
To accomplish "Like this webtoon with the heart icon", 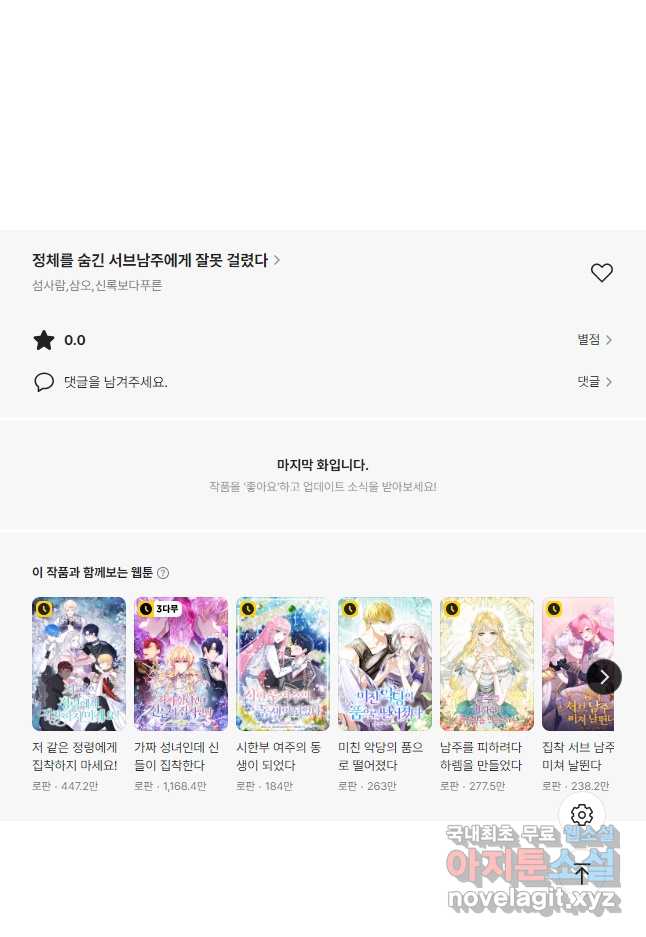I will pos(601,272).
